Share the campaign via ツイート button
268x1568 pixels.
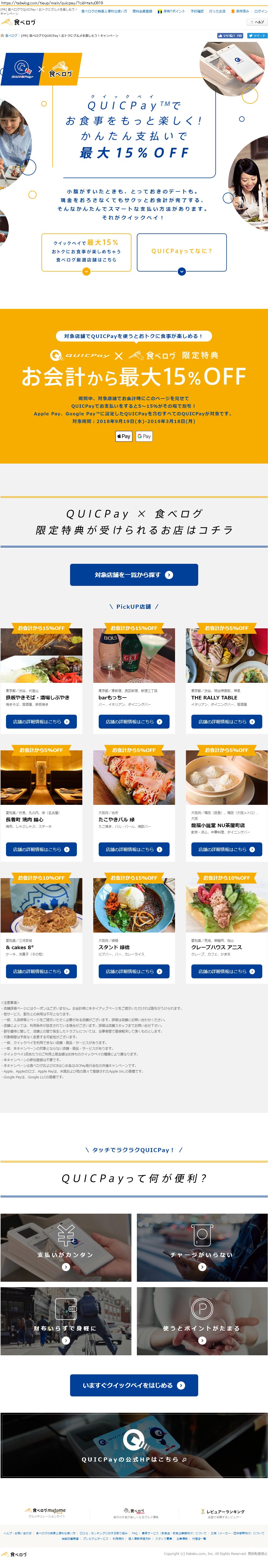point(257,36)
